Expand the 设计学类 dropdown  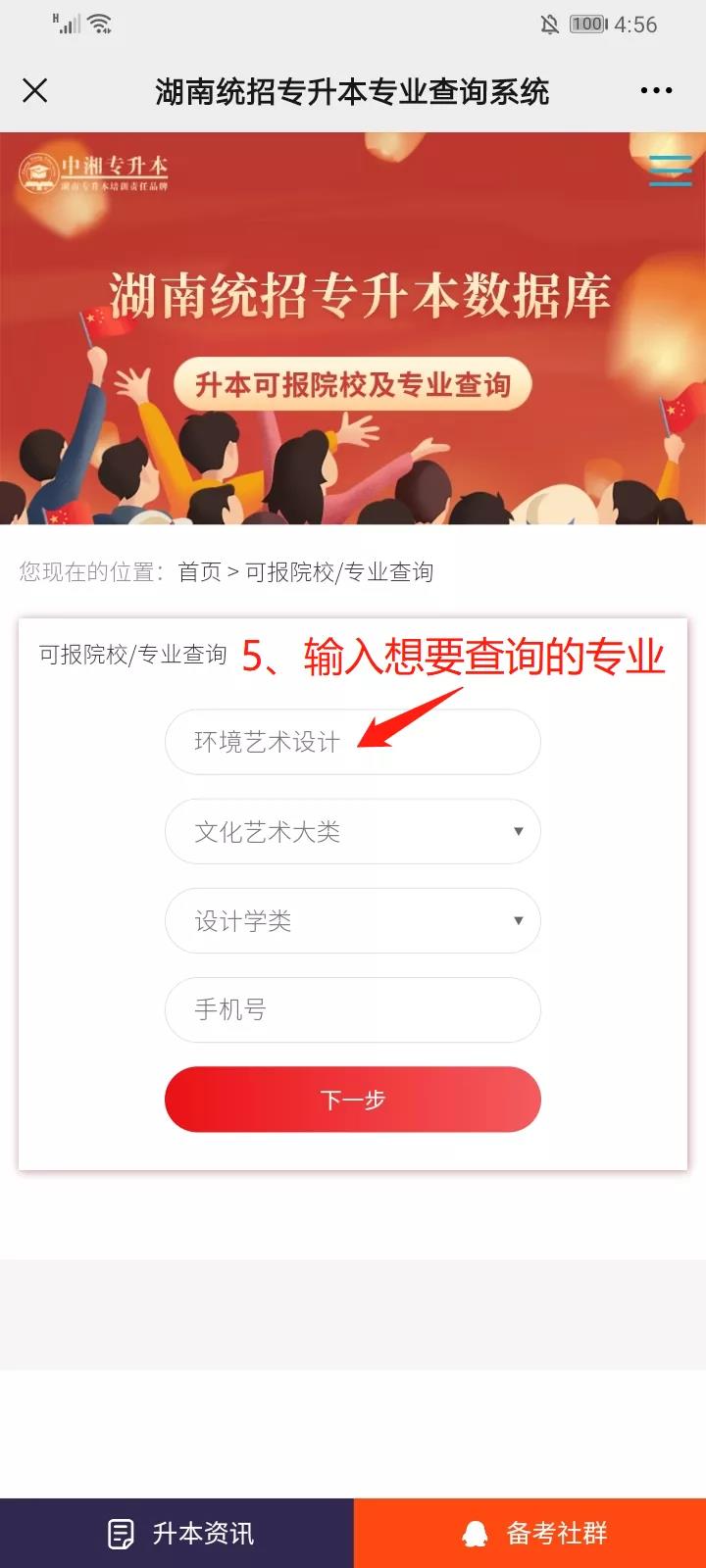pos(352,921)
